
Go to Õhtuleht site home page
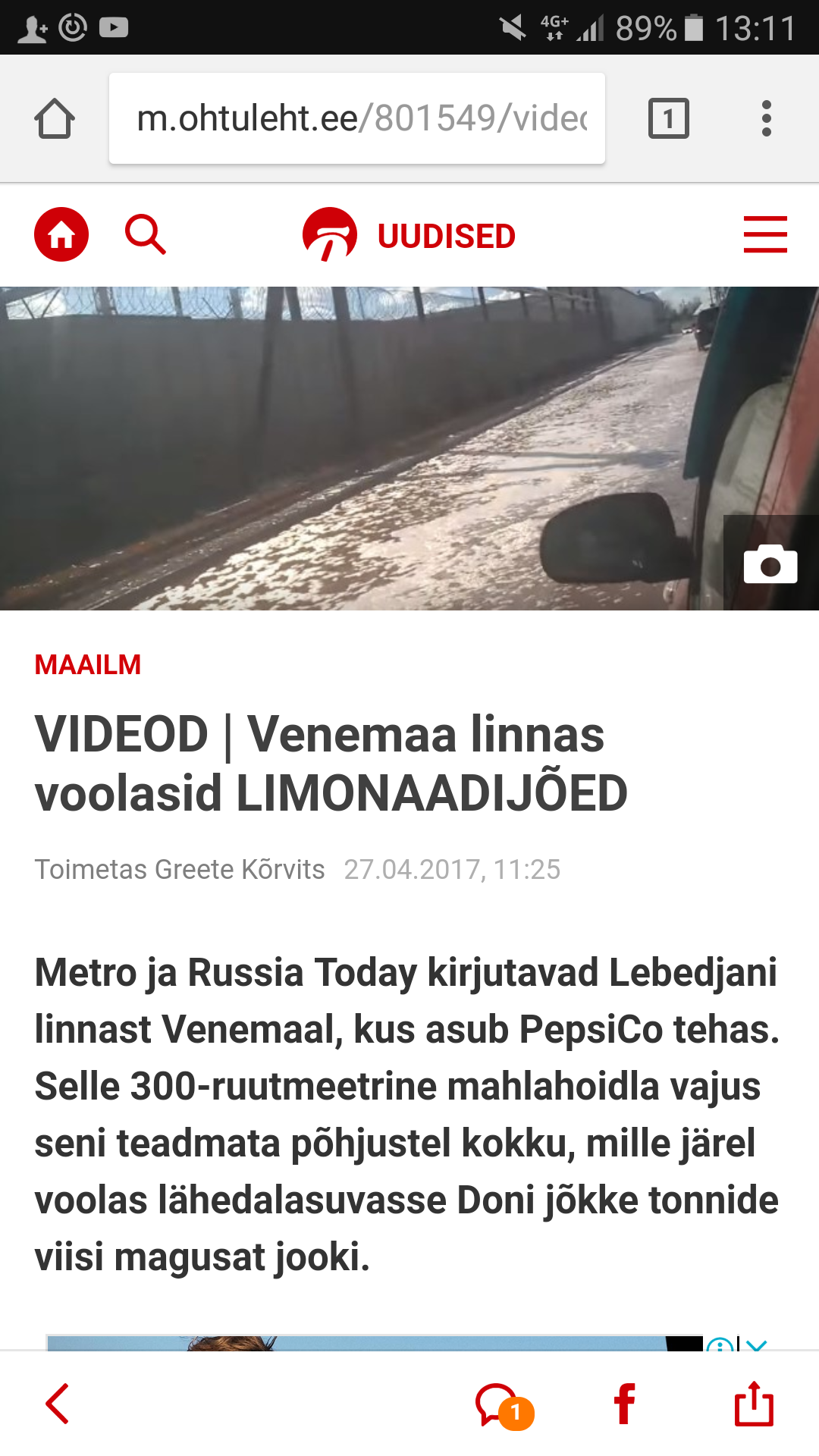(x=61, y=234)
